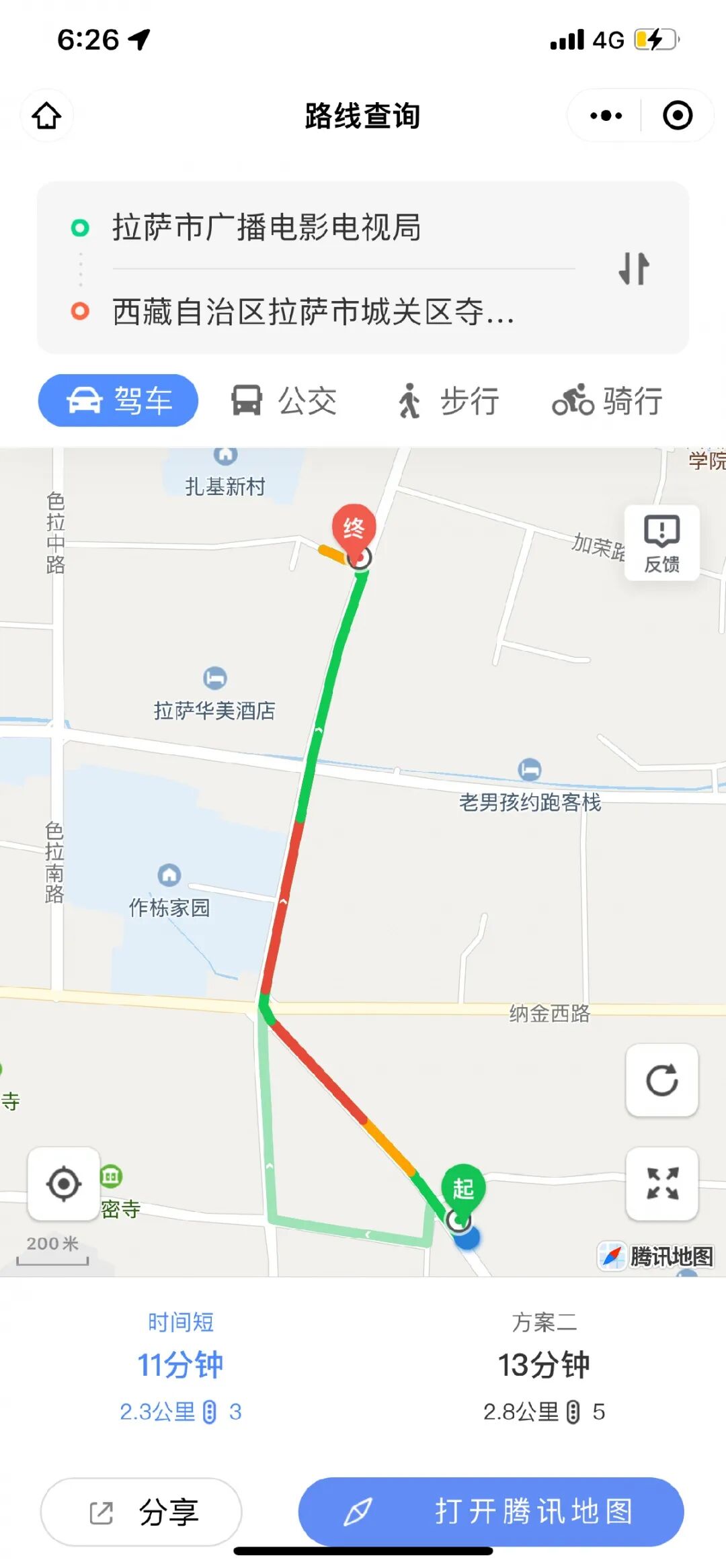Swap start and destination
This screenshot has width=726, height=1568.
633,269
